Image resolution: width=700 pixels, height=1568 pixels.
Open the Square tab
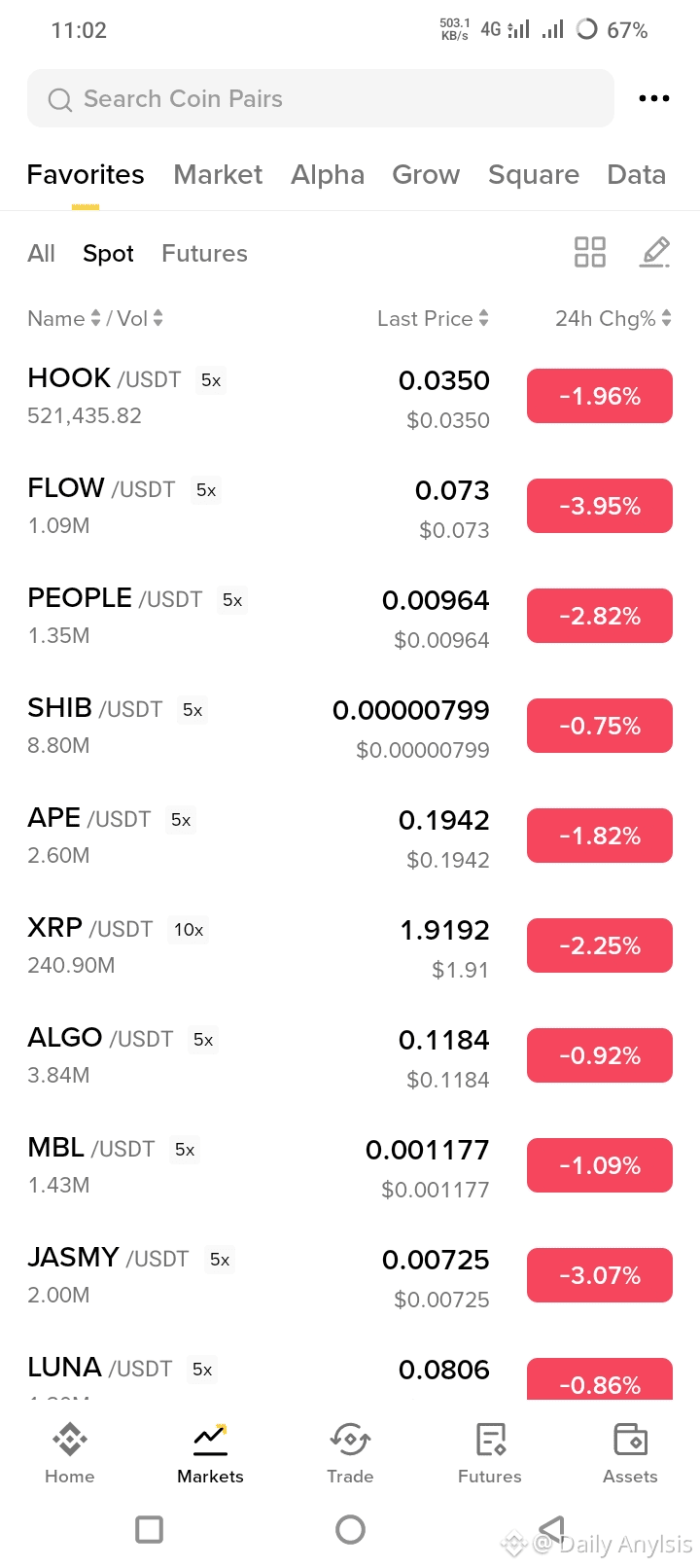tap(533, 175)
